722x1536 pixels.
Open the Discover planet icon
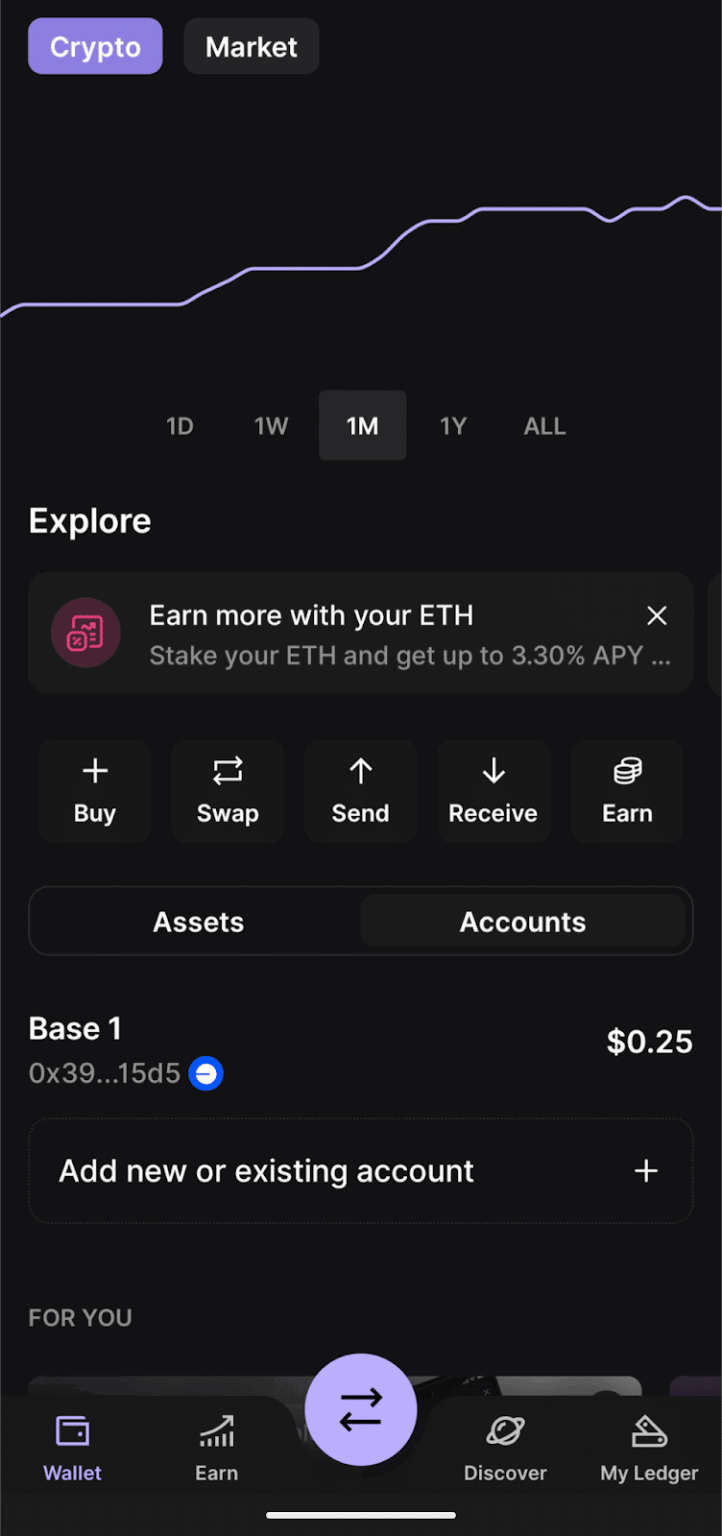pos(505,1431)
